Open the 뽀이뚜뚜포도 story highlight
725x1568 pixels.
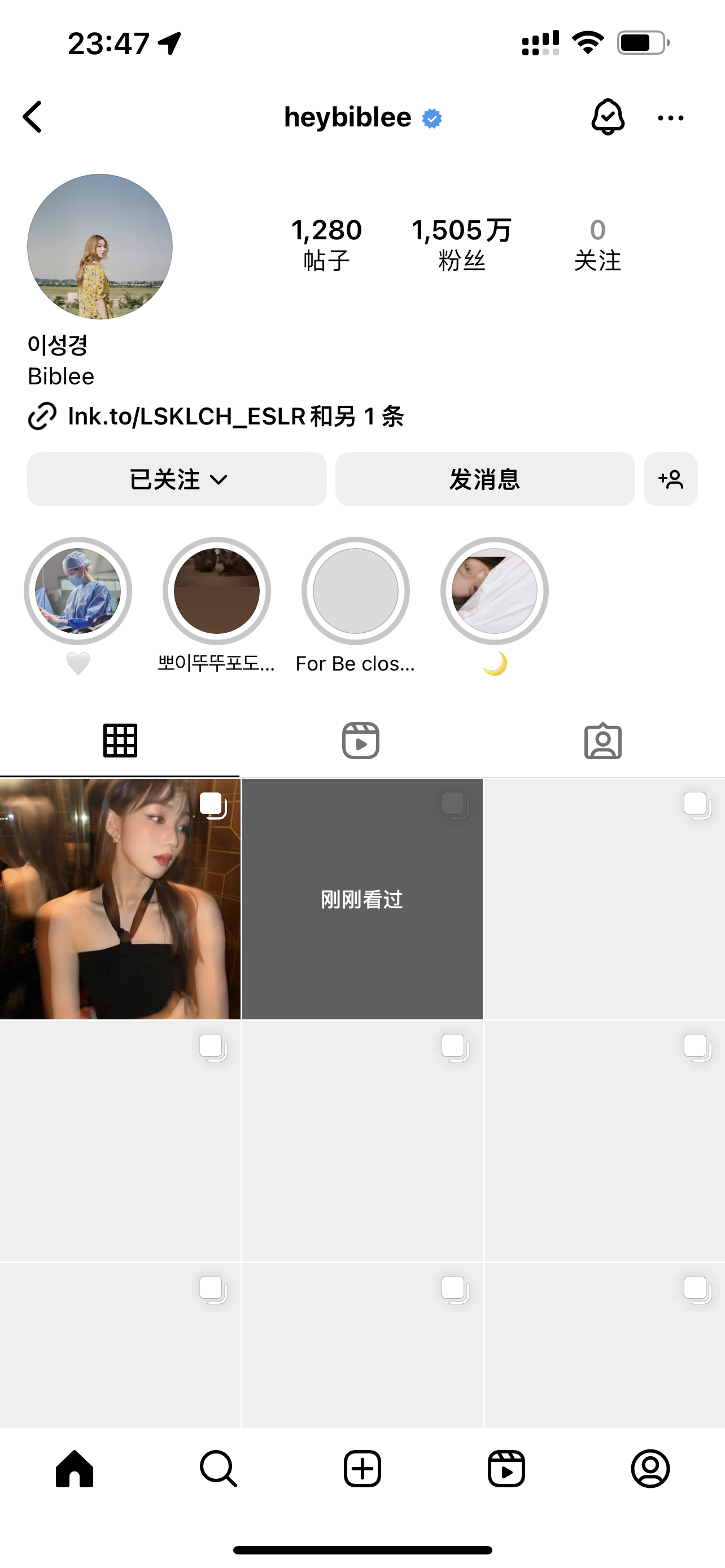point(217,591)
